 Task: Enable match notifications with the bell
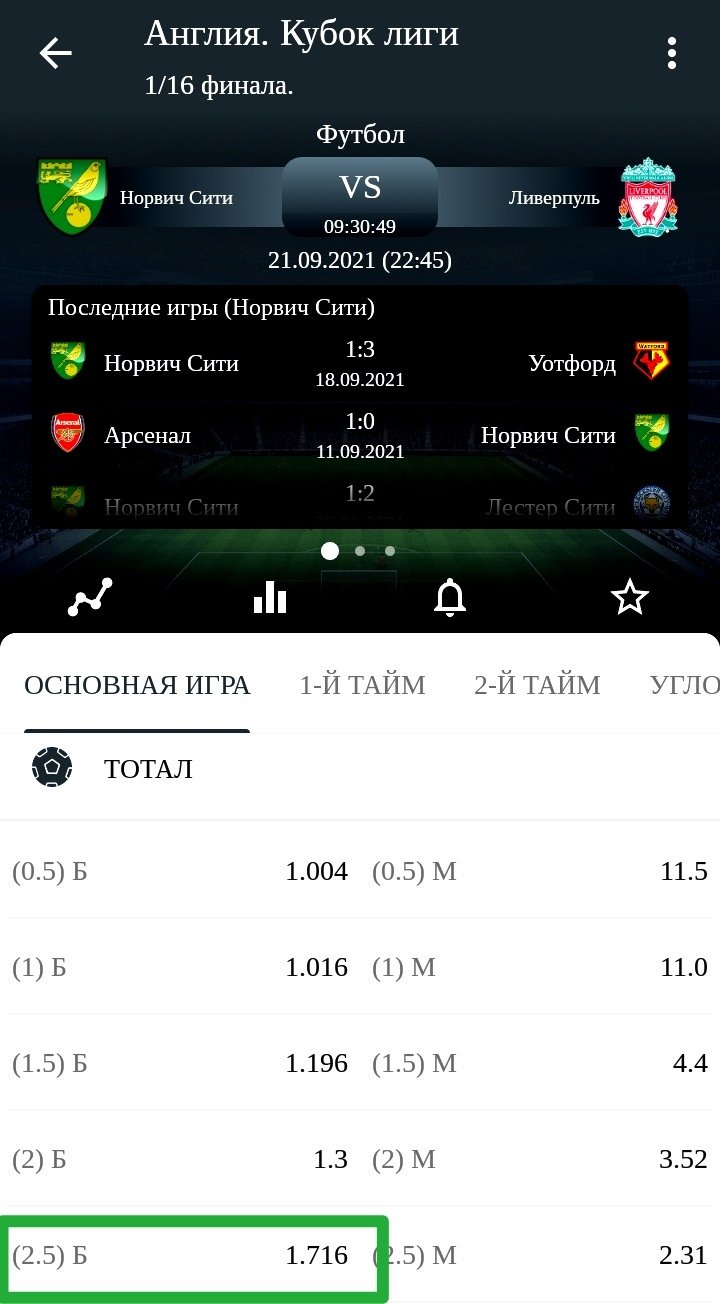pyautogui.click(x=450, y=598)
